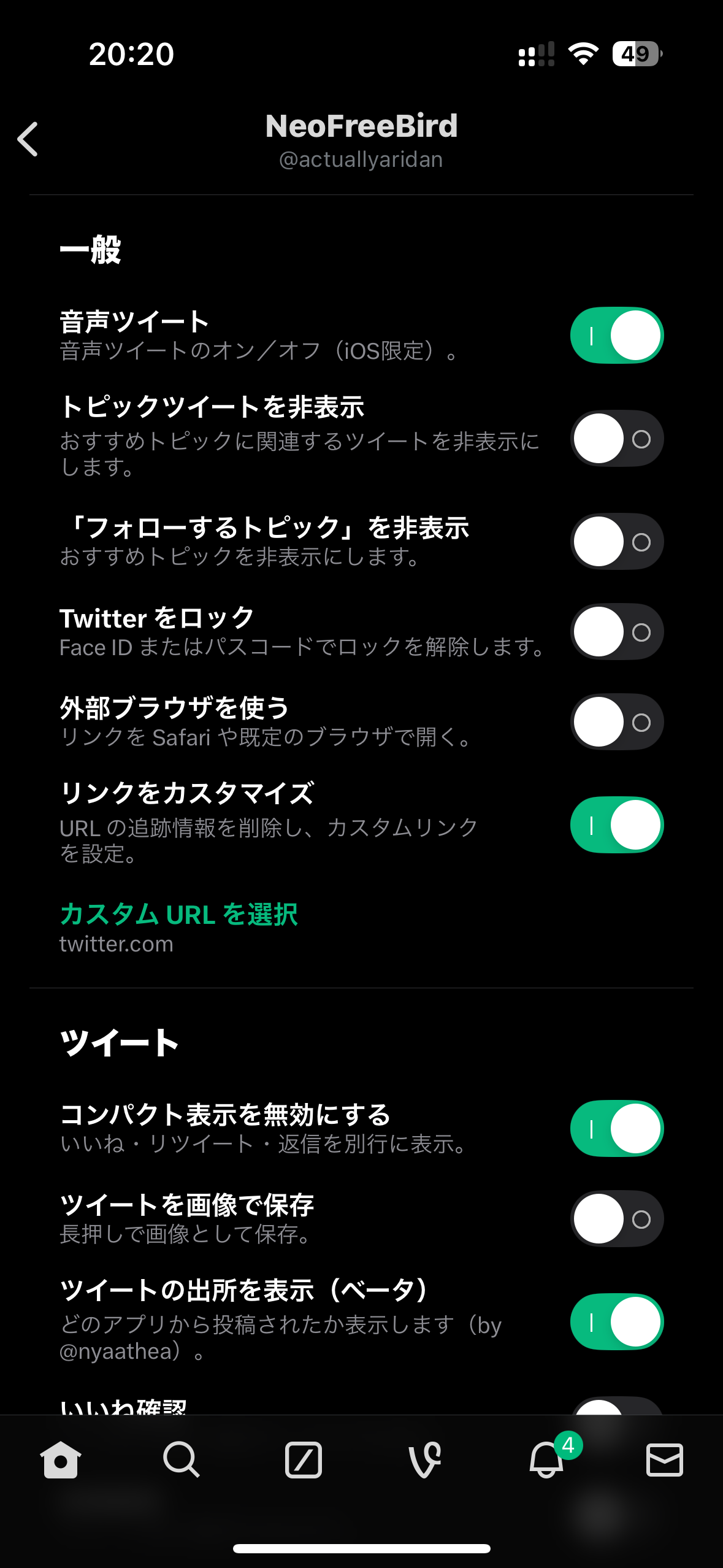The width and height of the screenshot is (723, 1568).
Task: Enable トピックツイートを非表示
Action: pyautogui.click(x=617, y=439)
